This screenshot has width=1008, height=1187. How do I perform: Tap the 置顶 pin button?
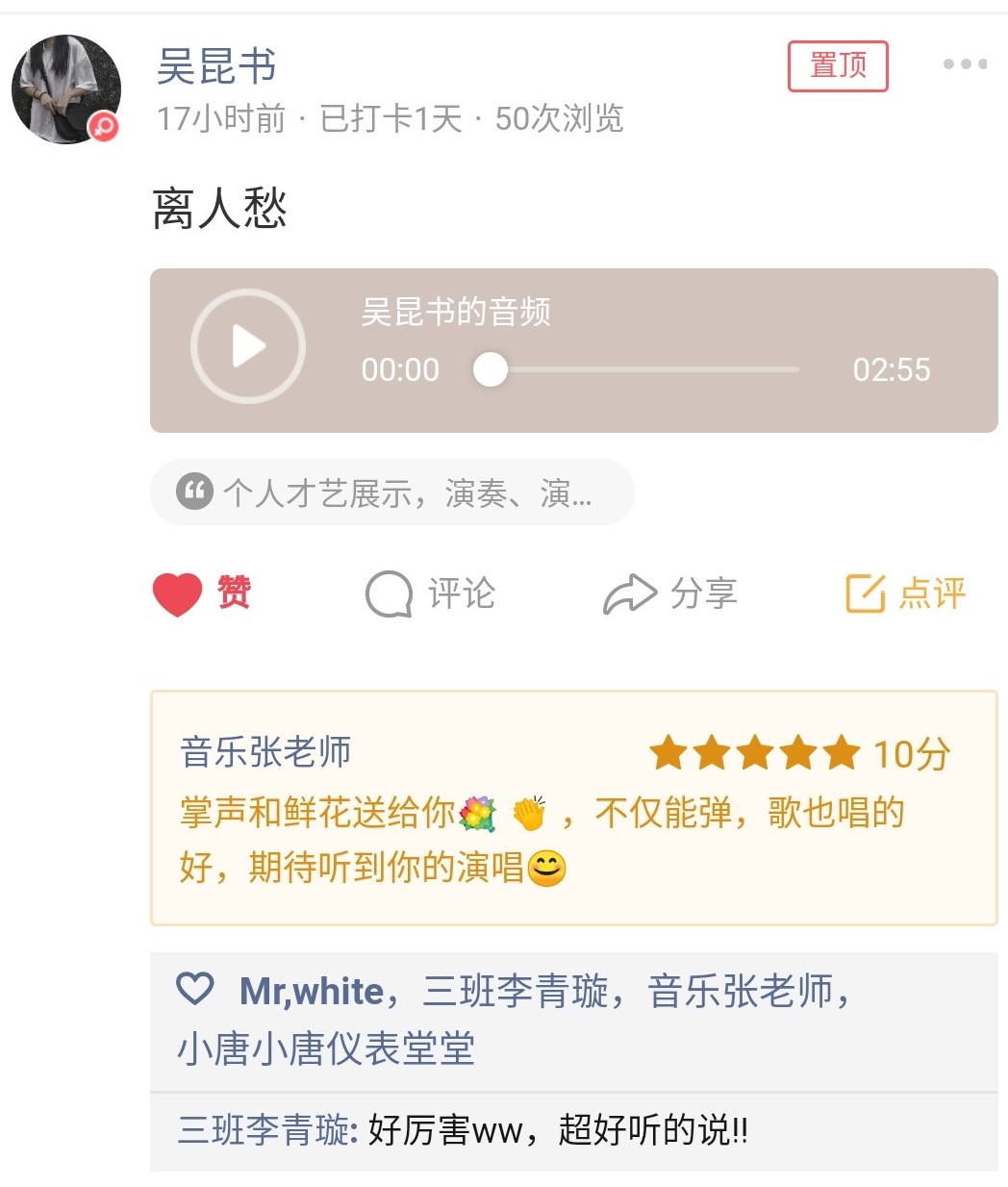tap(837, 66)
